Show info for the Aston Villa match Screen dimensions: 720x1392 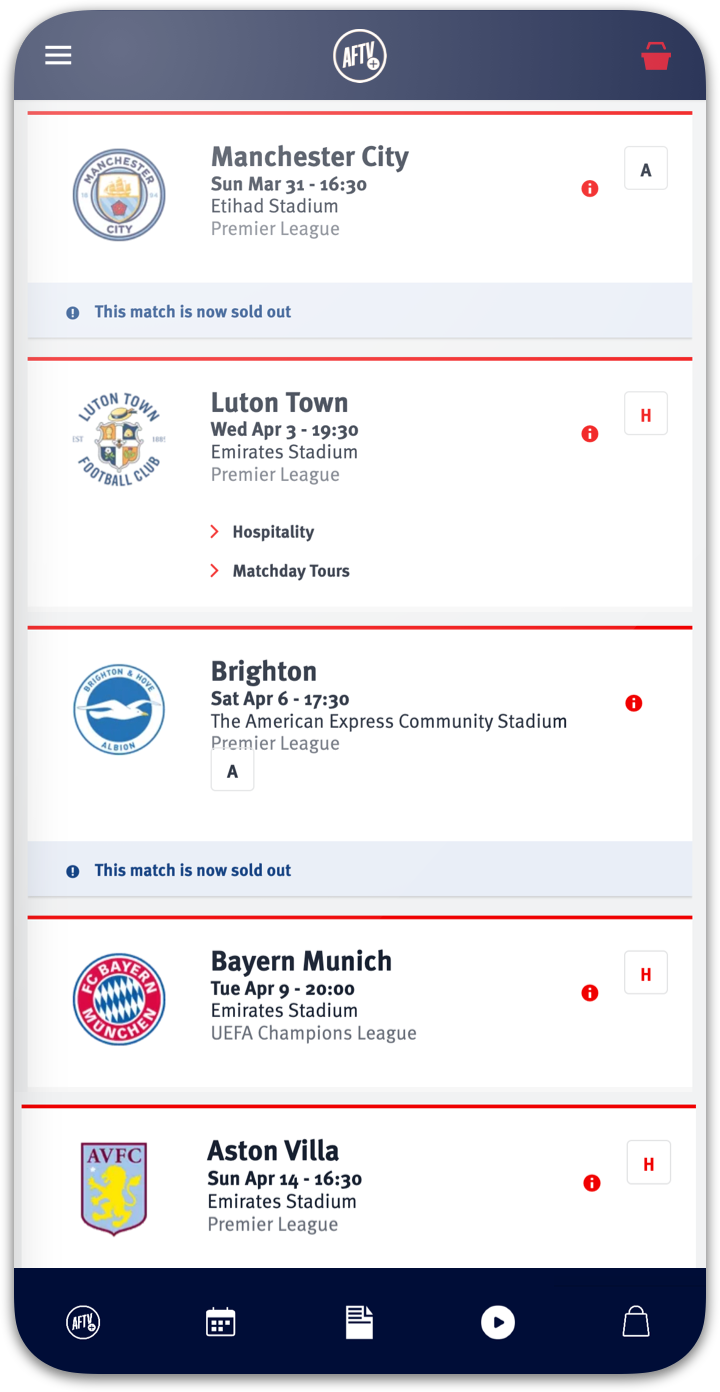click(x=592, y=1184)
